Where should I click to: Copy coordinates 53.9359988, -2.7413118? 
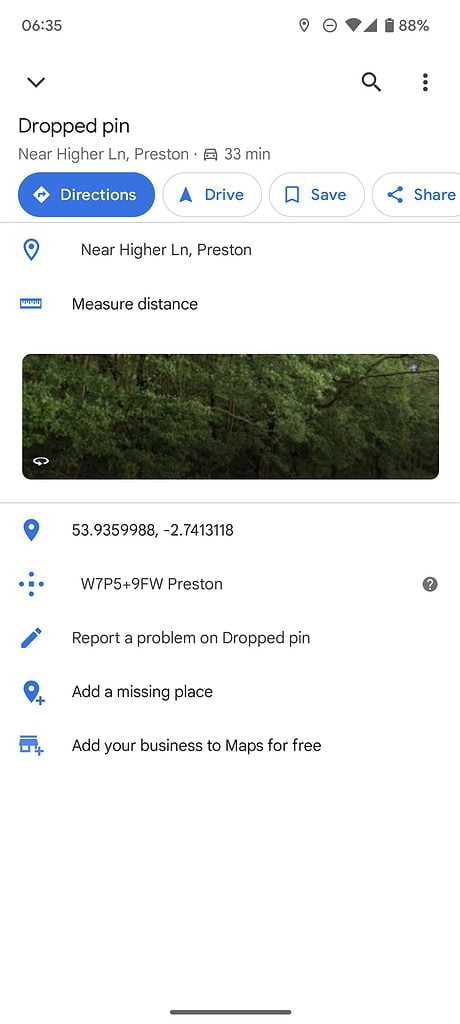coord(230,530)
